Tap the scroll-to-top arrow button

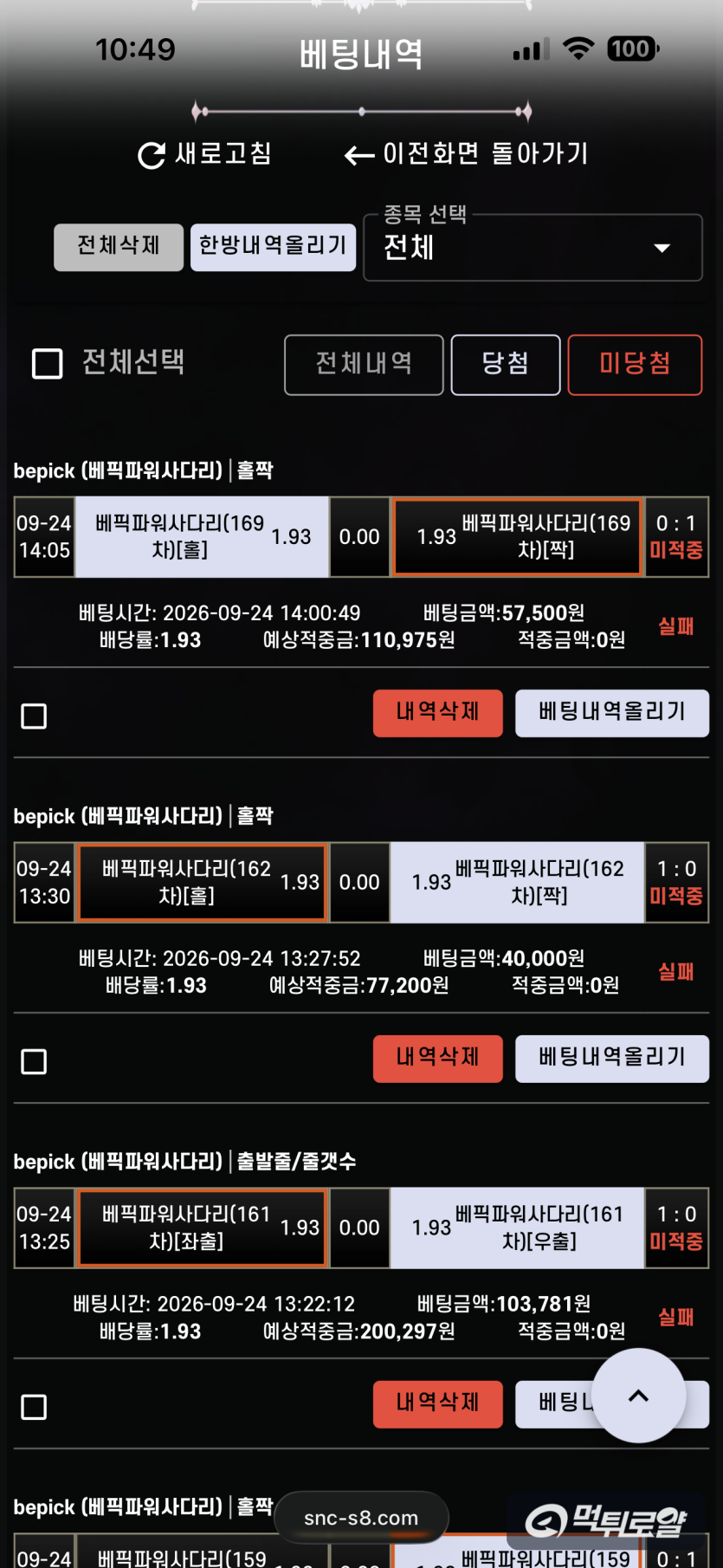click(x=639, y=1396)
